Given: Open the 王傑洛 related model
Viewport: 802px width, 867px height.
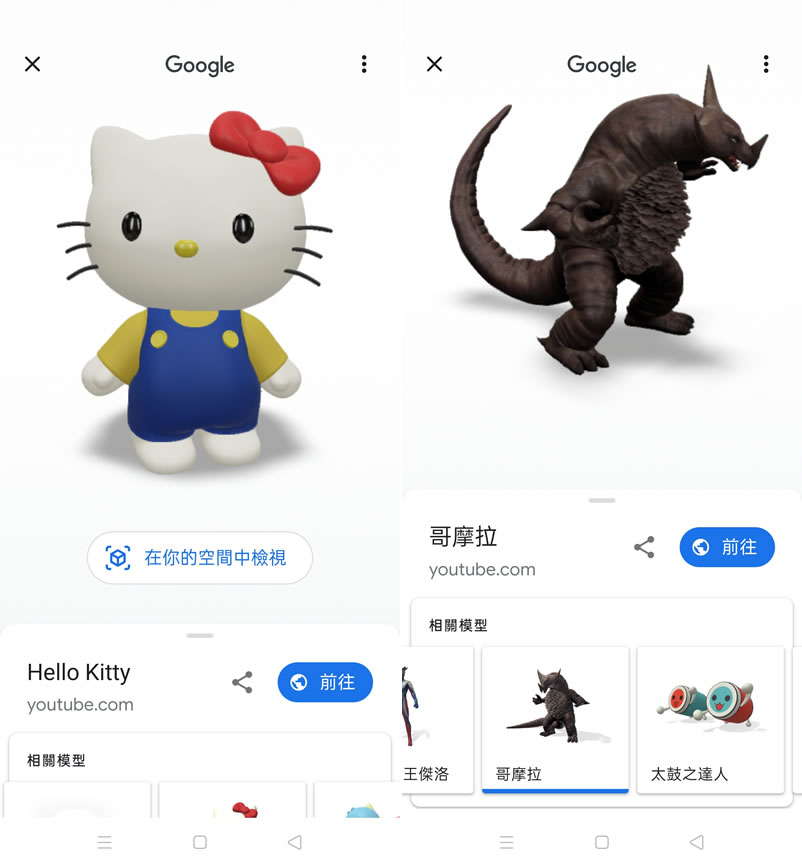Looking at the screenshot, I should click(x=436, y=720).
